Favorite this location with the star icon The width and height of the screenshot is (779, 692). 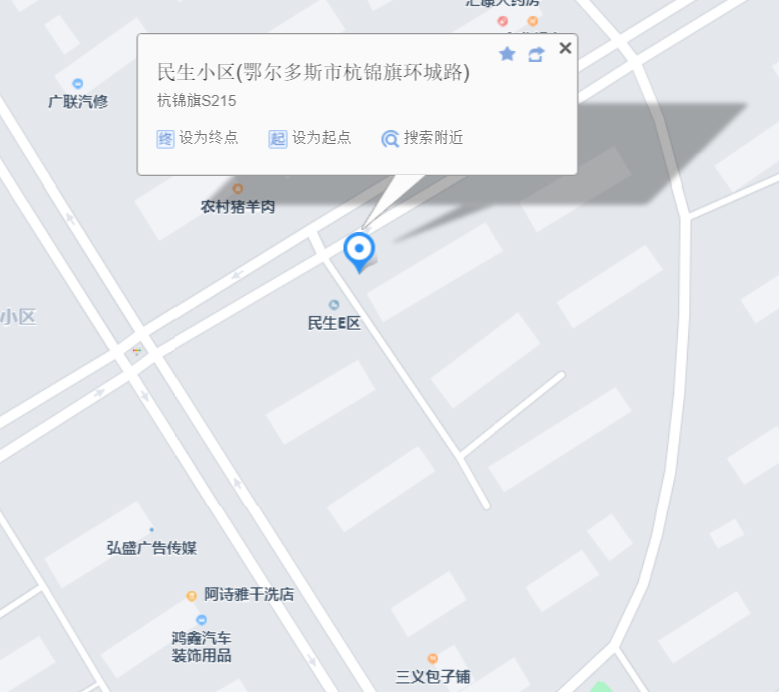[x=507, y=54]
